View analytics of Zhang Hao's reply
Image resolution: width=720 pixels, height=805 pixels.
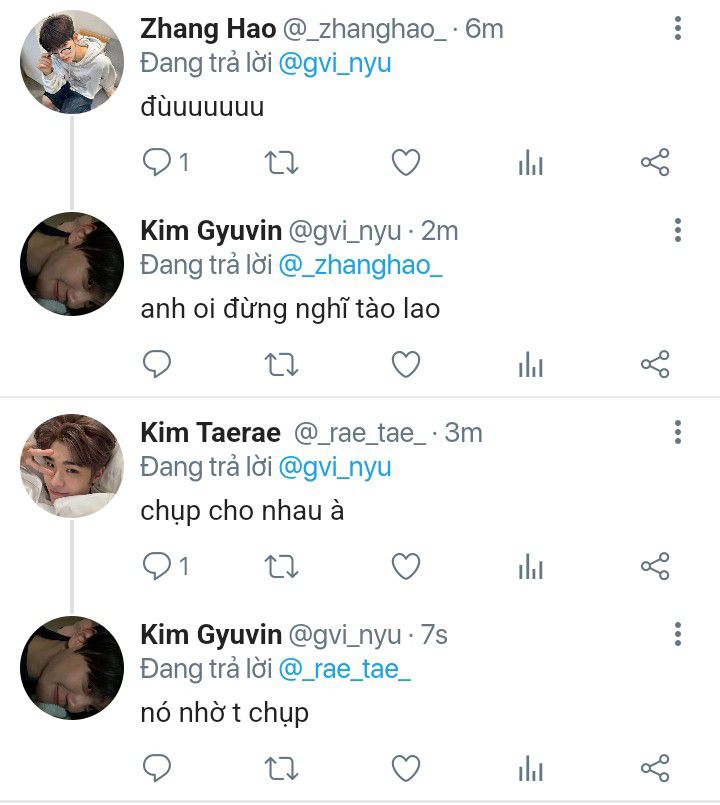(530, 164)
